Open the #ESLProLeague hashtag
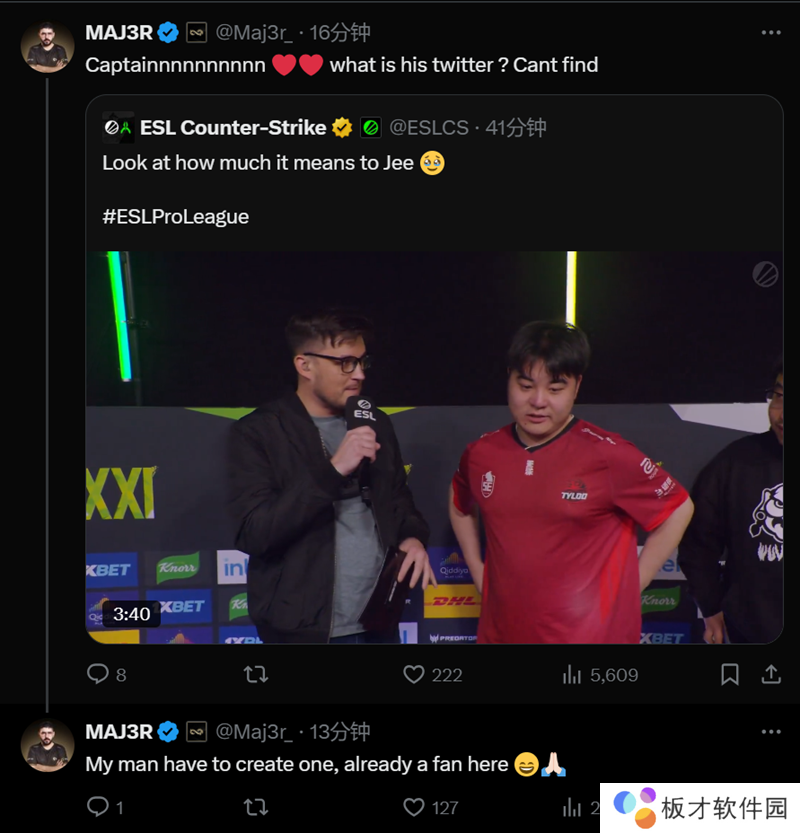 pyautogui.click(x=175, y=216)
